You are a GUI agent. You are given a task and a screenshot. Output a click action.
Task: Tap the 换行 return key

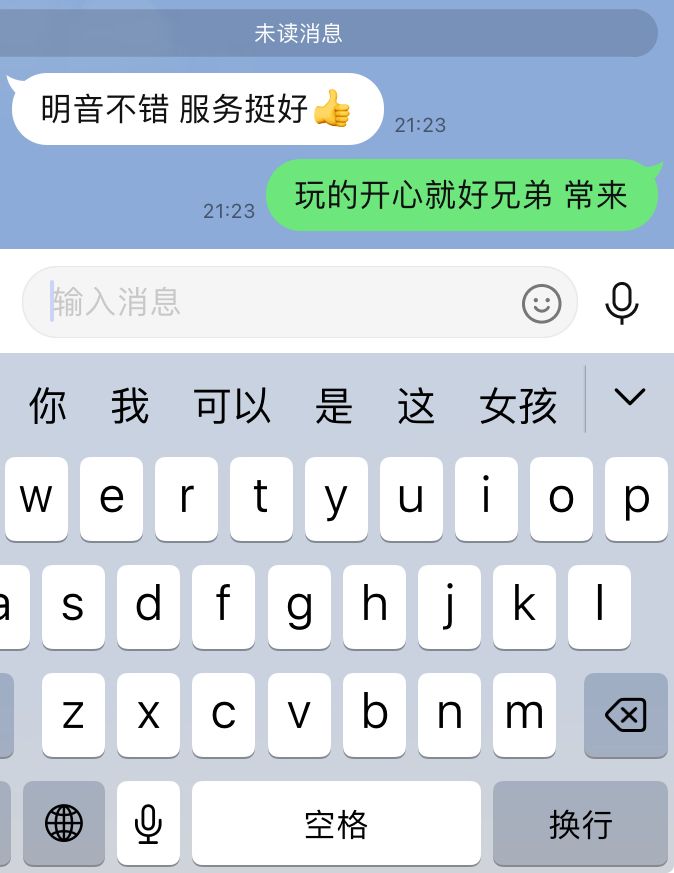580,824
